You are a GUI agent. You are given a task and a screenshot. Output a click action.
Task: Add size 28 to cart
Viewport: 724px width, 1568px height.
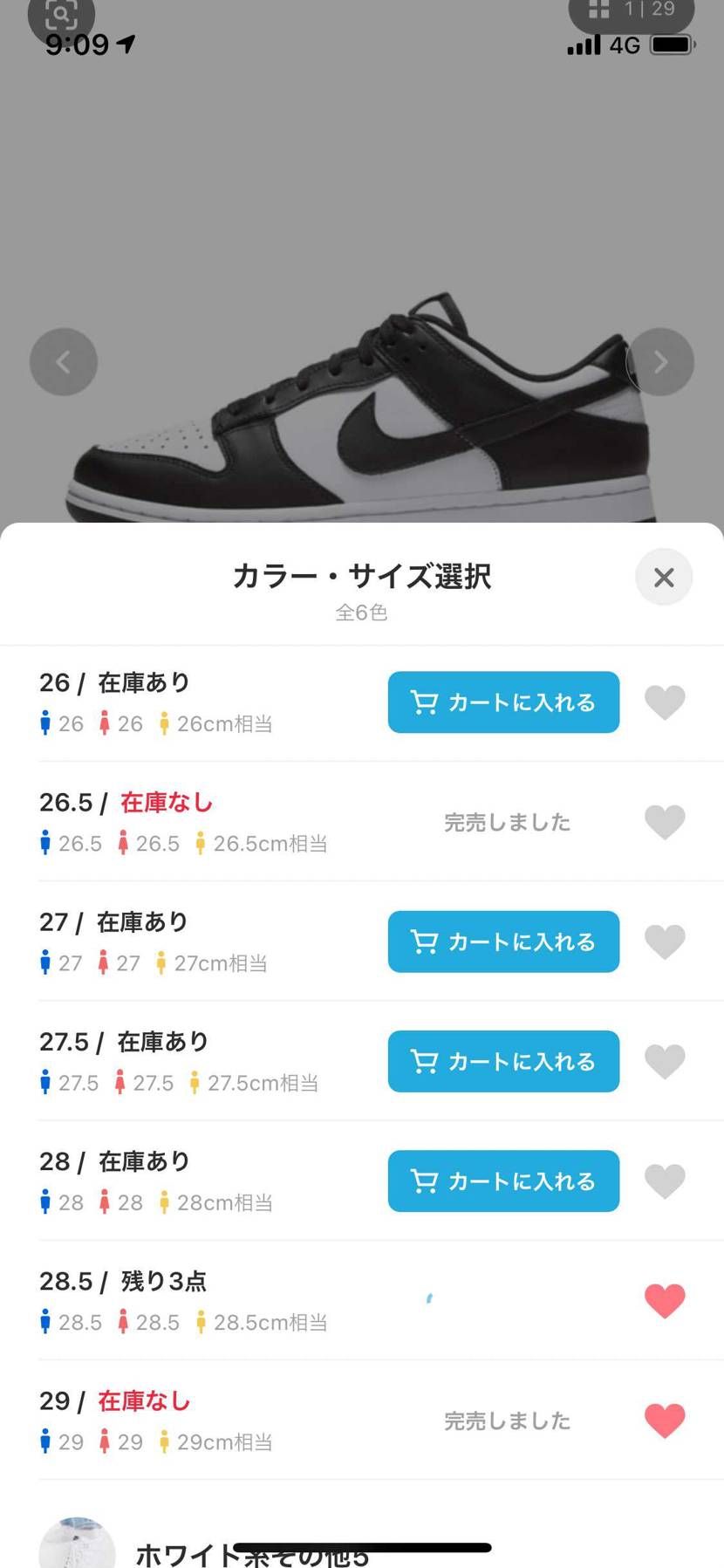click(x=503, y=1181)
